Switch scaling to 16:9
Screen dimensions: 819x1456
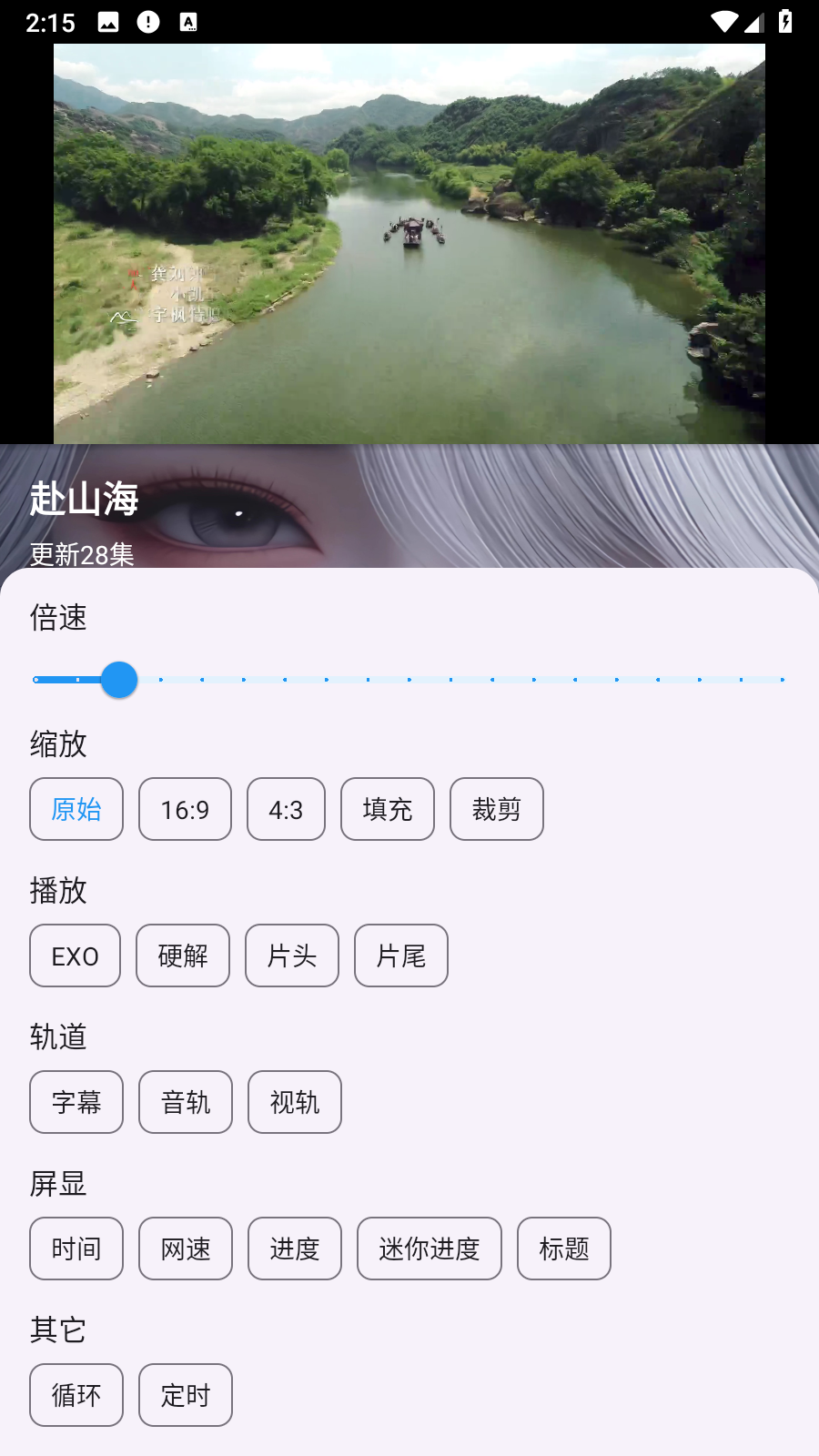(x=185, y=809)
